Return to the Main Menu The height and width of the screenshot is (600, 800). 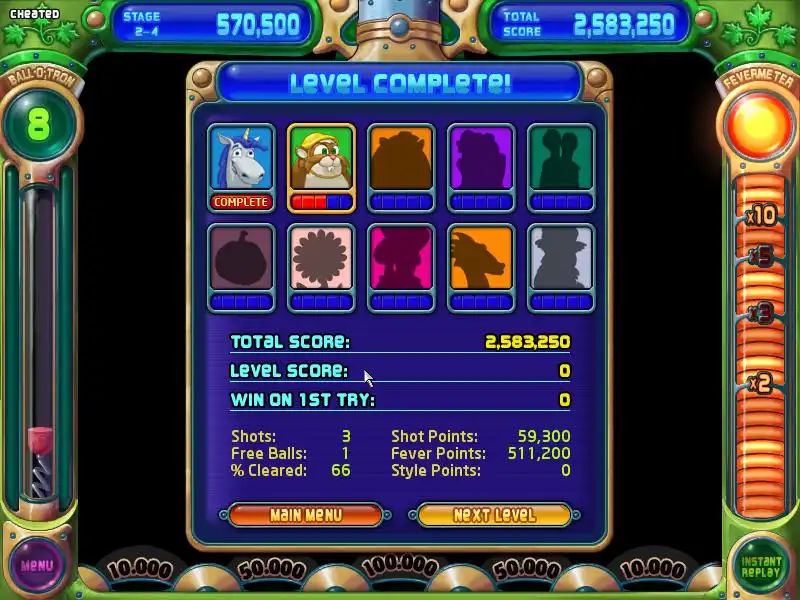(x=305, y=515)
